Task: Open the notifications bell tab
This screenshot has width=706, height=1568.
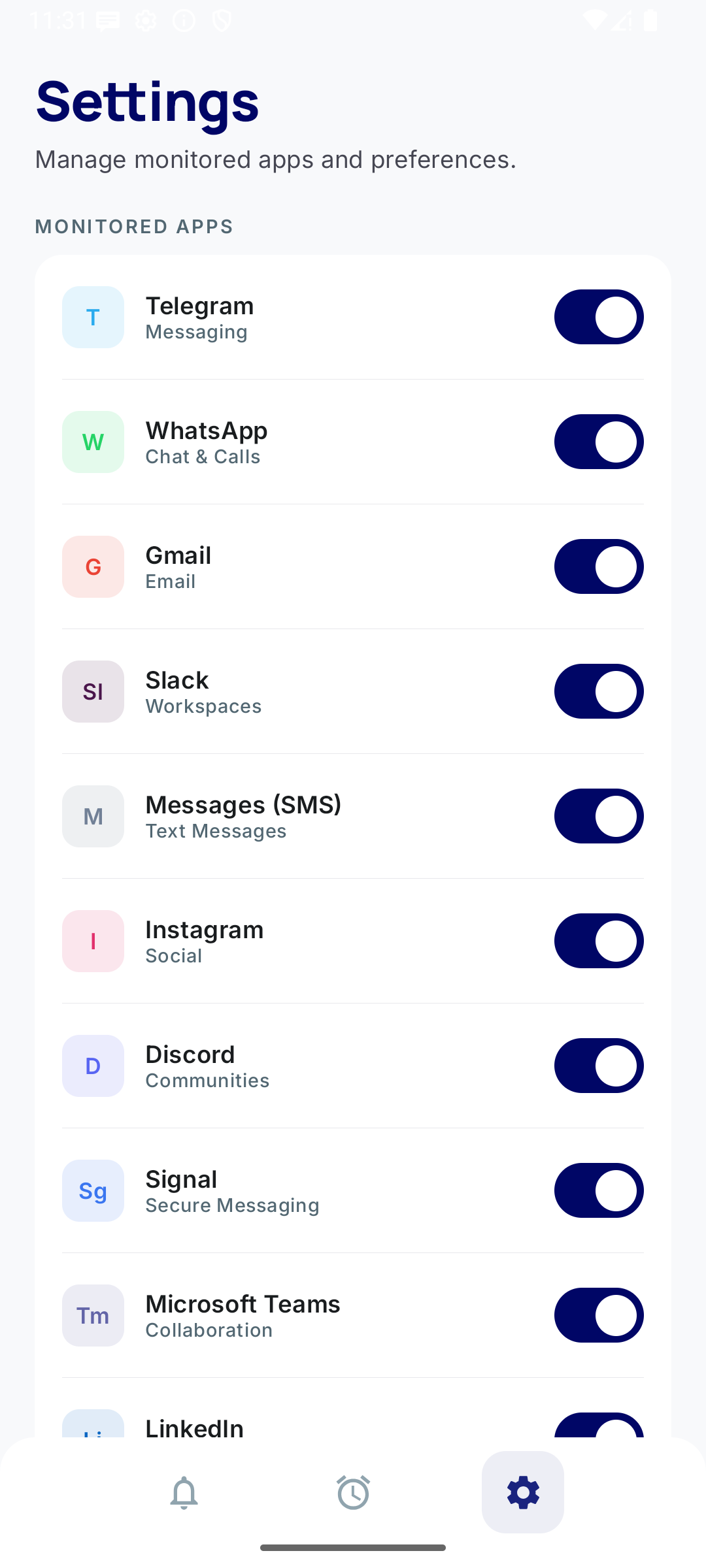Action: tap(184, 1493)
